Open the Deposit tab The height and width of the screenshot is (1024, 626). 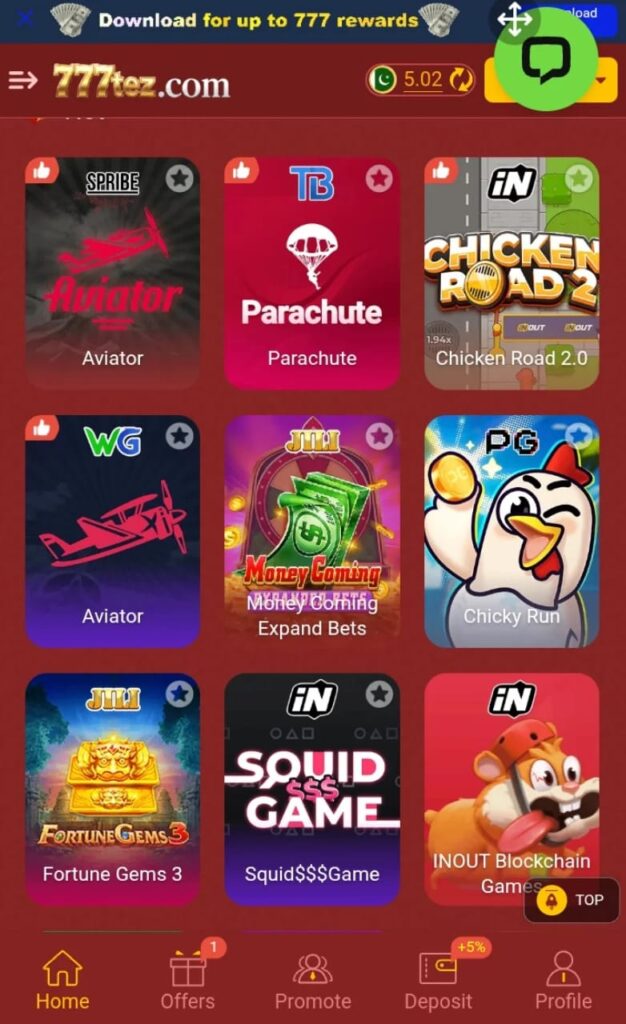pos(438,981)
